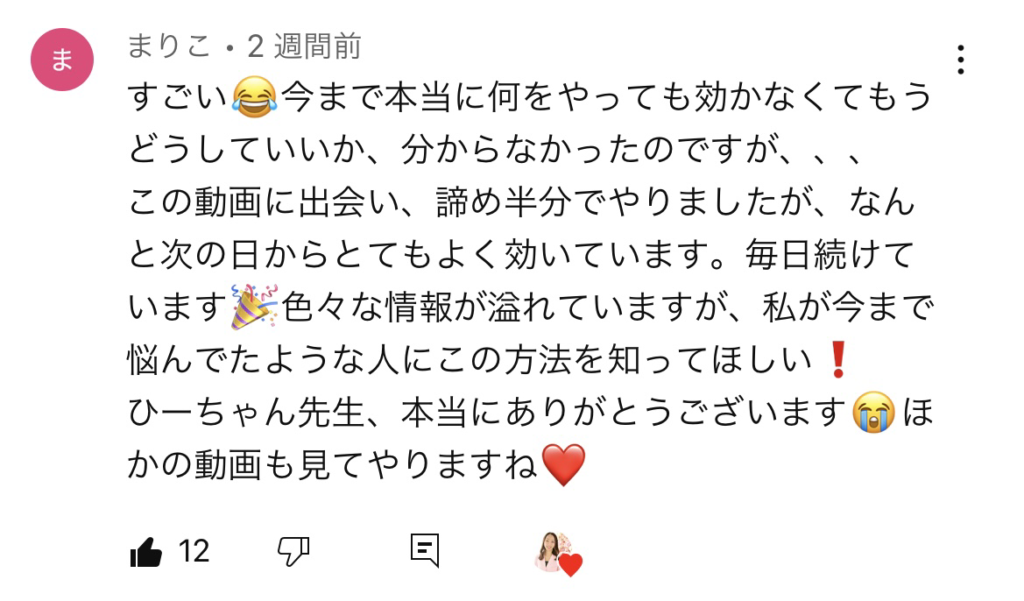Screen dimensions: 1024x601
Task: Open the comment's overflow menu
Action: (x=960, y=60)
